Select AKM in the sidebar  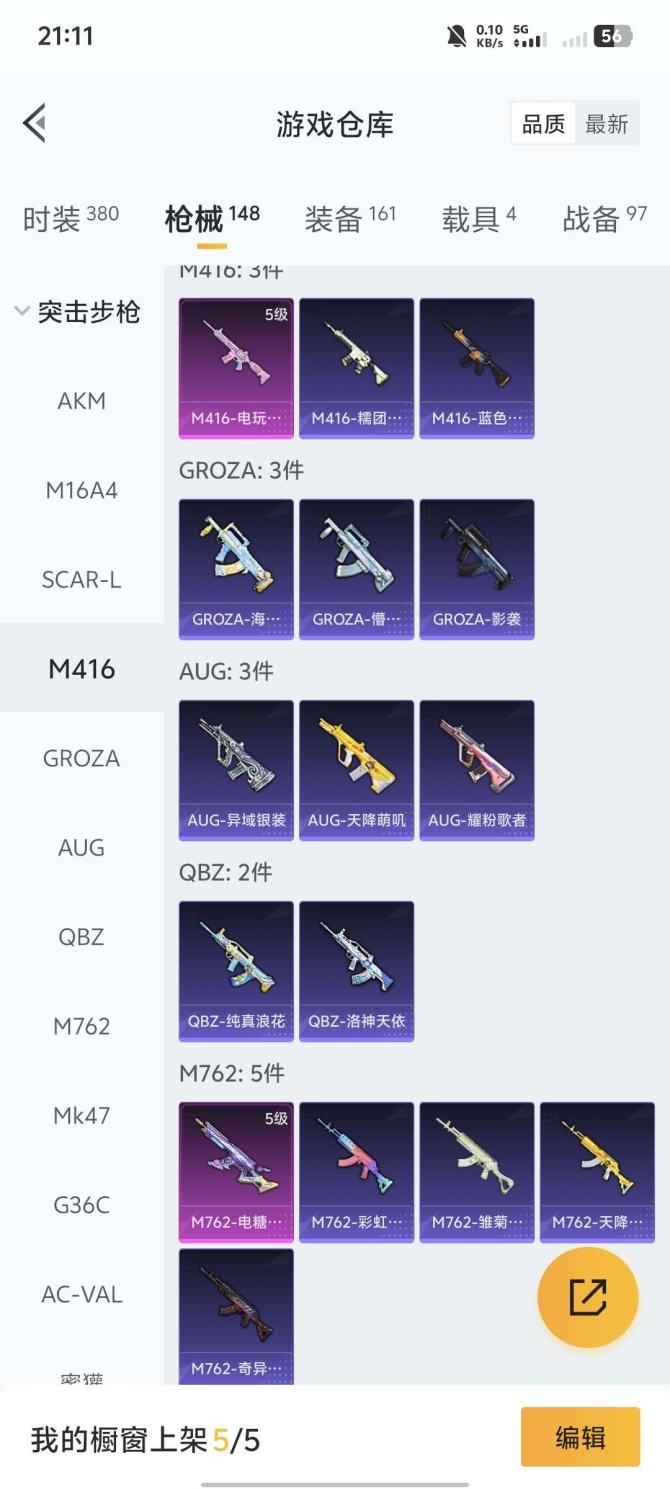click(x=81, y=401)
